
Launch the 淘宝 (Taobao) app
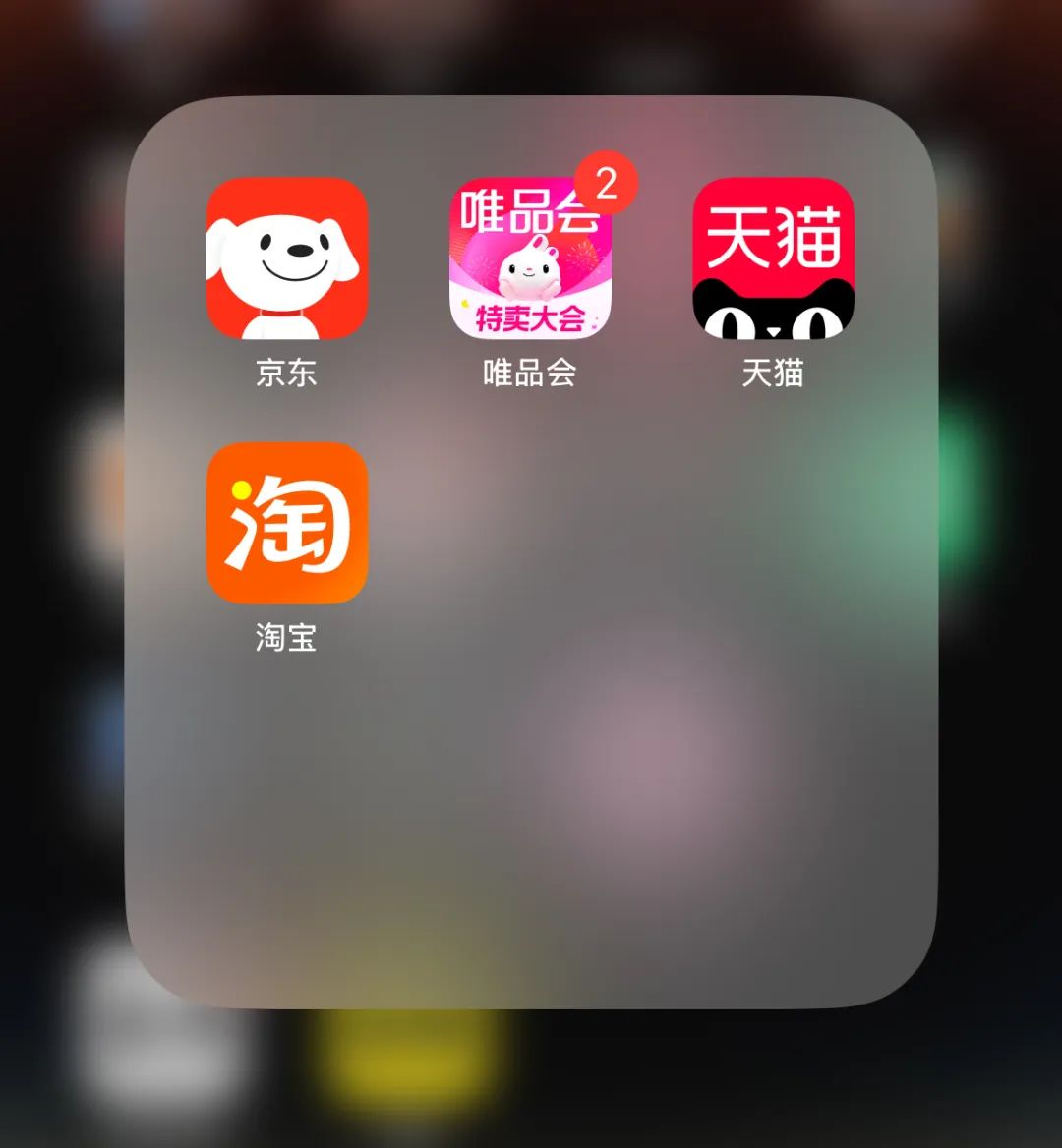(x=286, y=522)
